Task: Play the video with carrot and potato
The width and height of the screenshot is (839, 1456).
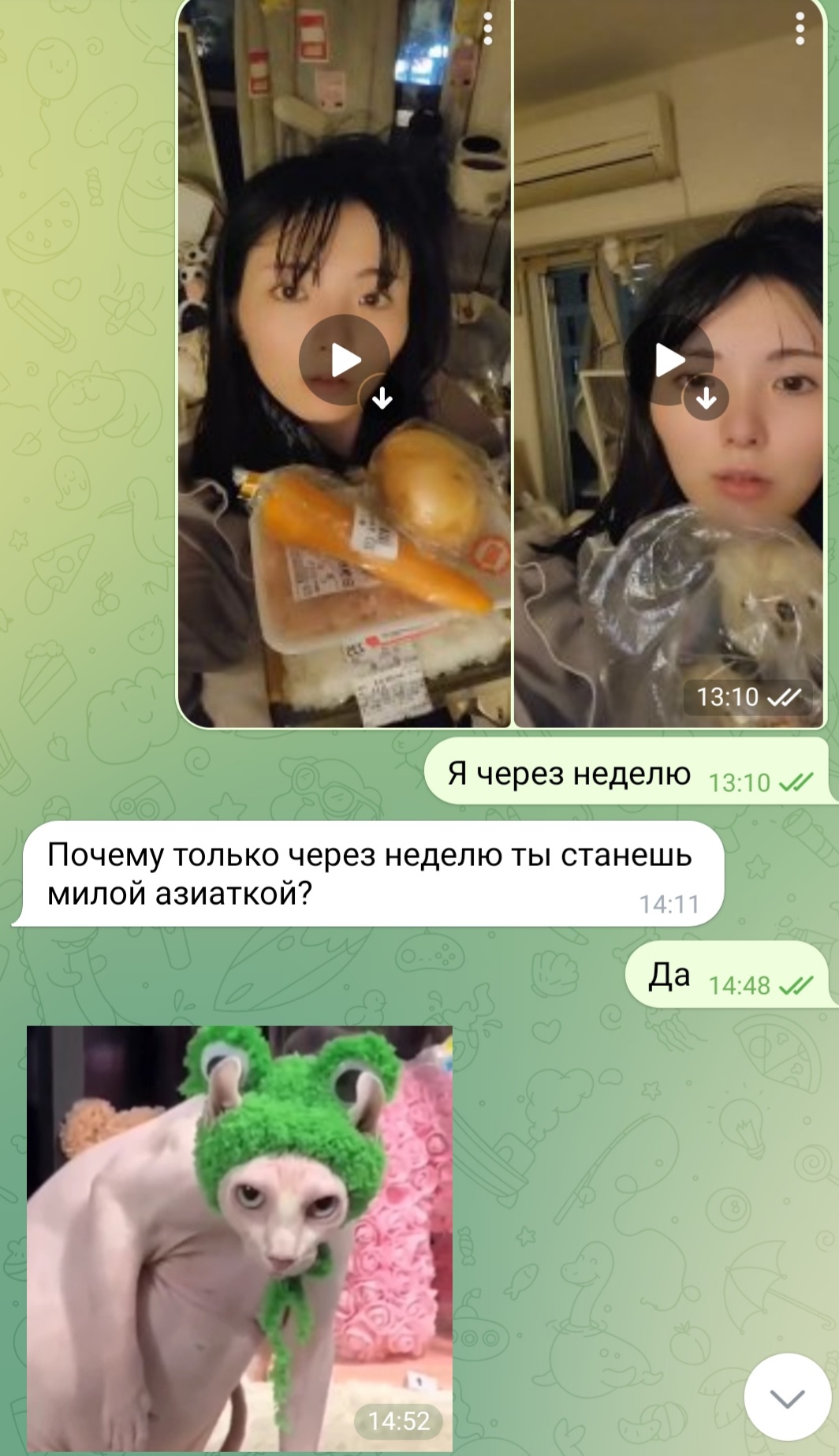Action: [344, 360]
